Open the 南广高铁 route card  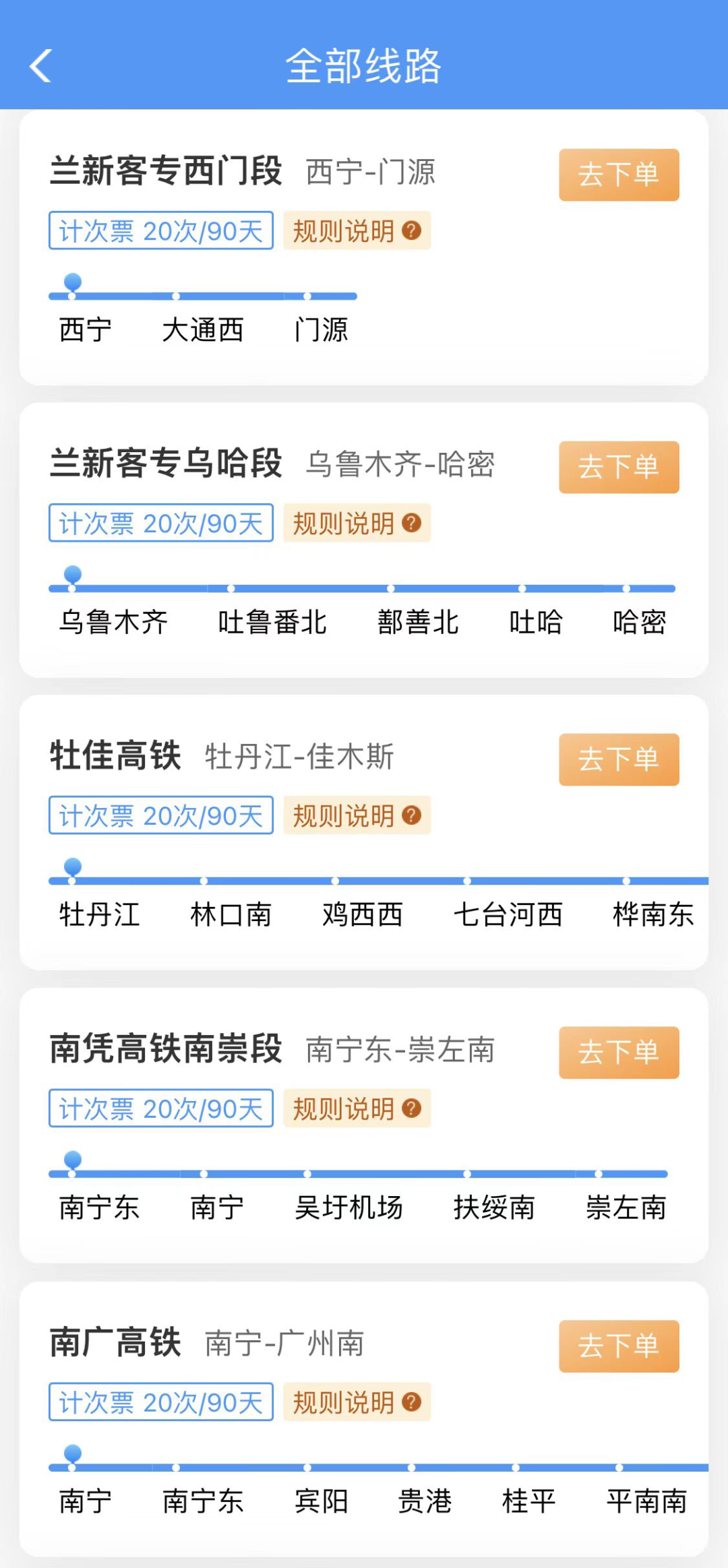(116, 1342)
